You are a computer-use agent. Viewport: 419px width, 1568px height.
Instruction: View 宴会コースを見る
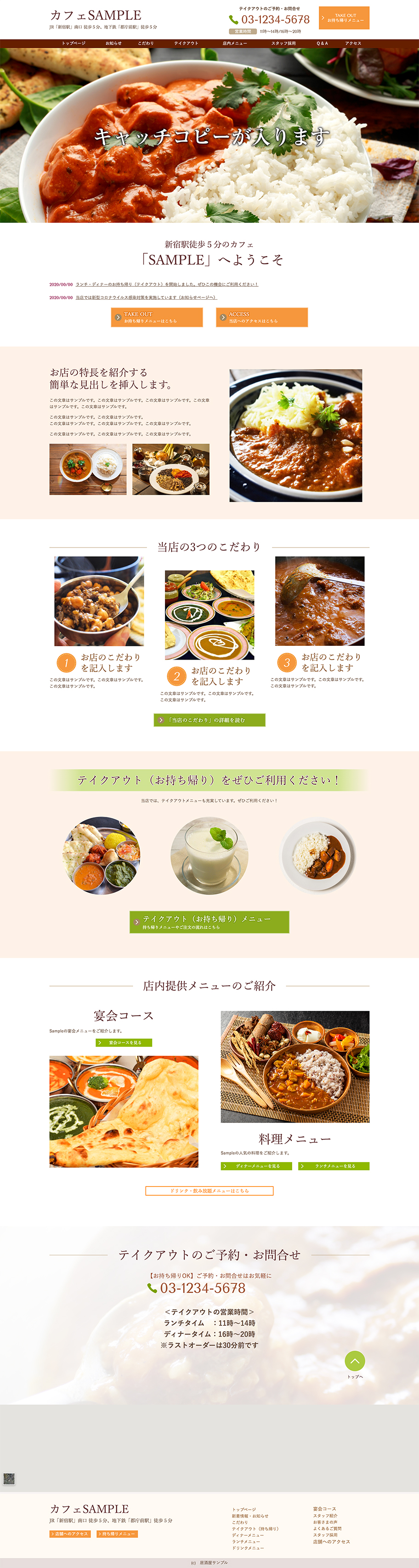(124, 1043)
